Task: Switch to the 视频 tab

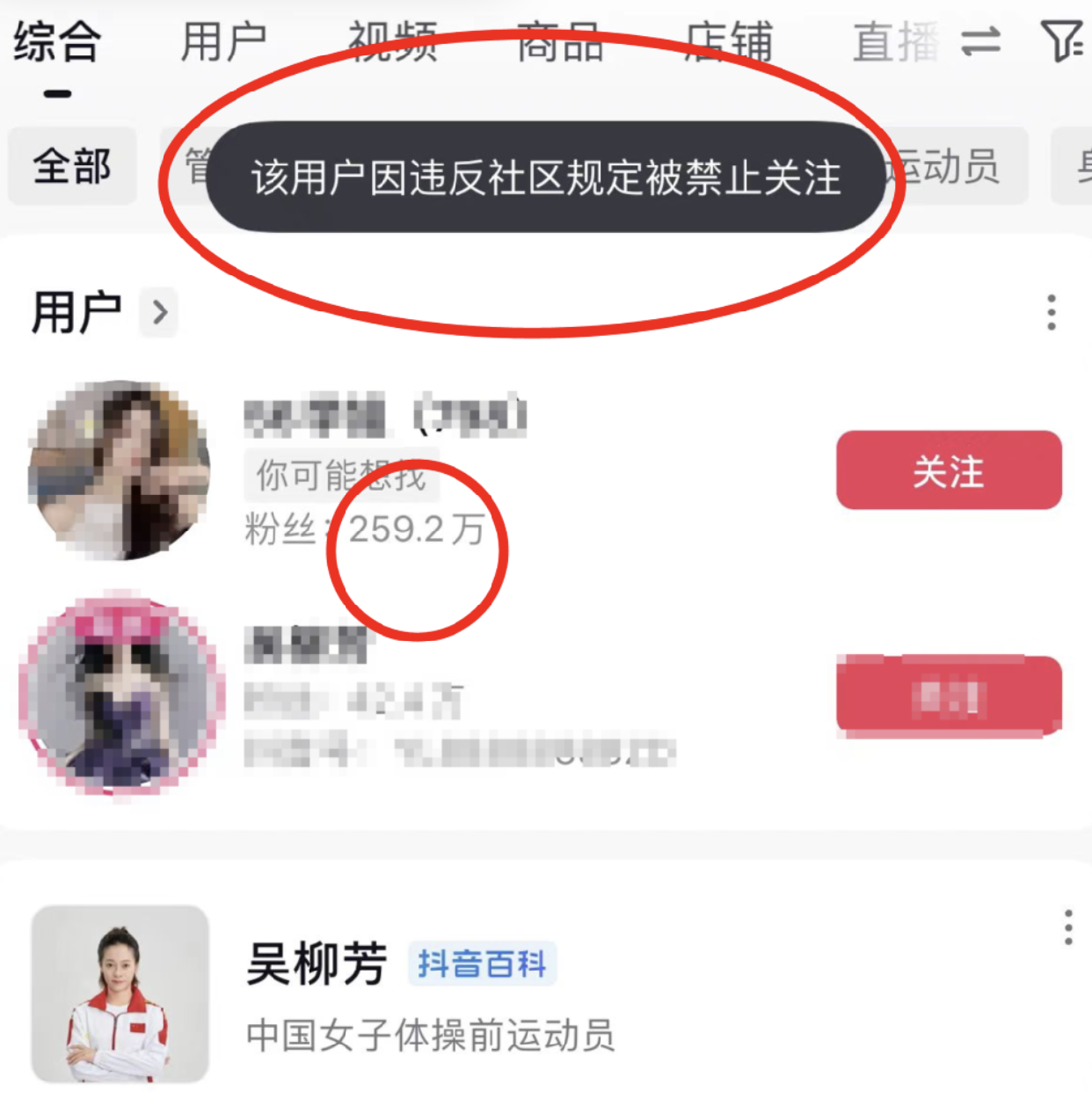Action: tap(393, 42)
